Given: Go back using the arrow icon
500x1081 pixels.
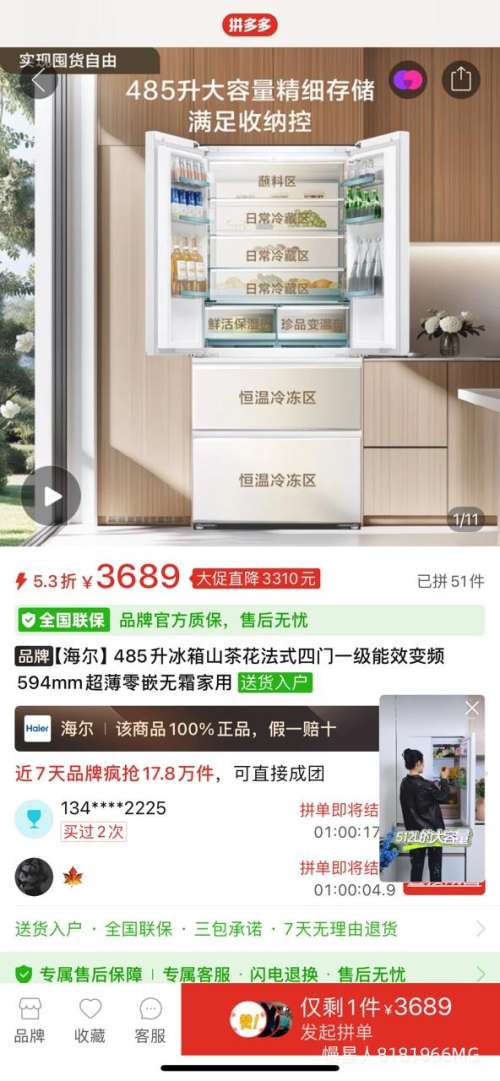Looking at the screenshot, I should pos(39,81).
